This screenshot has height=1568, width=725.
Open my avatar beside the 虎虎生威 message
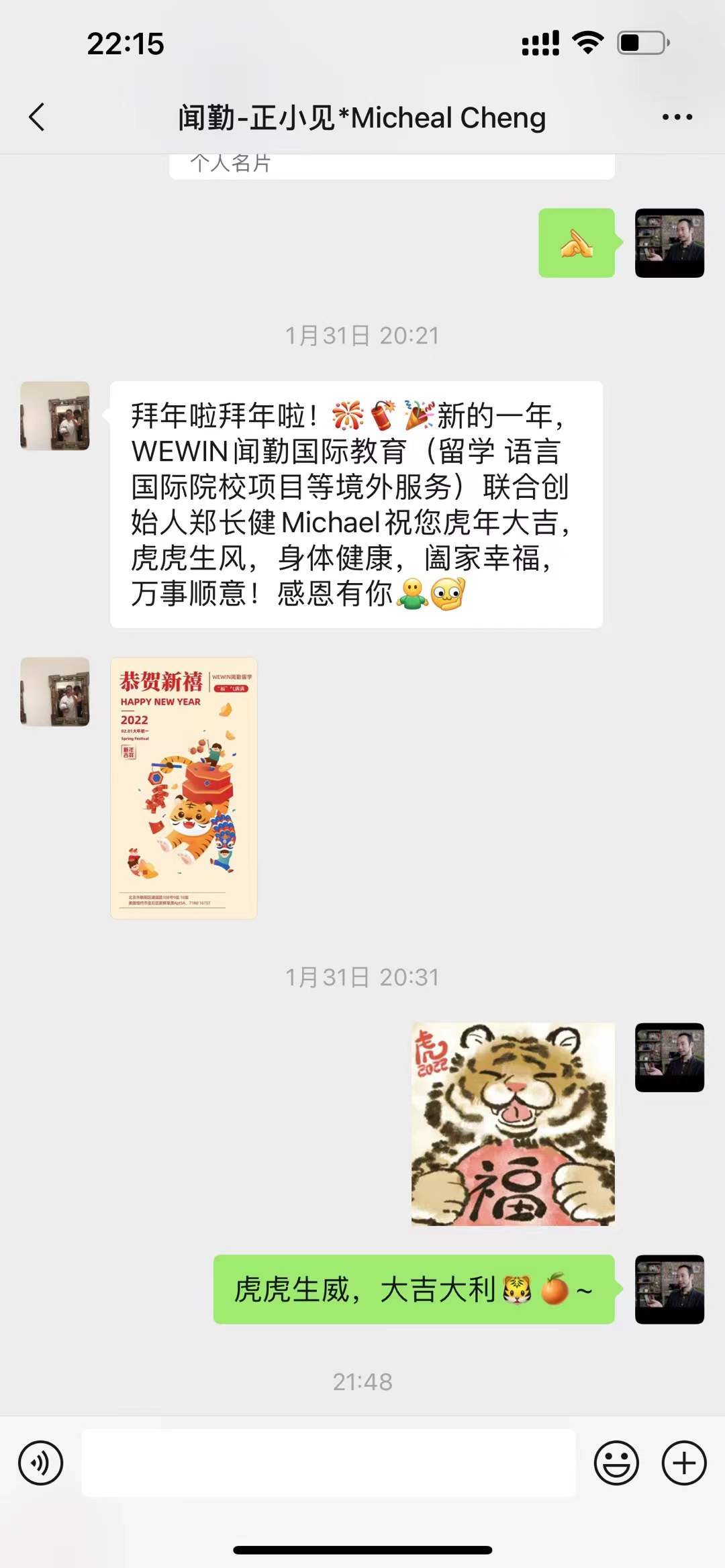point(669,1289)
